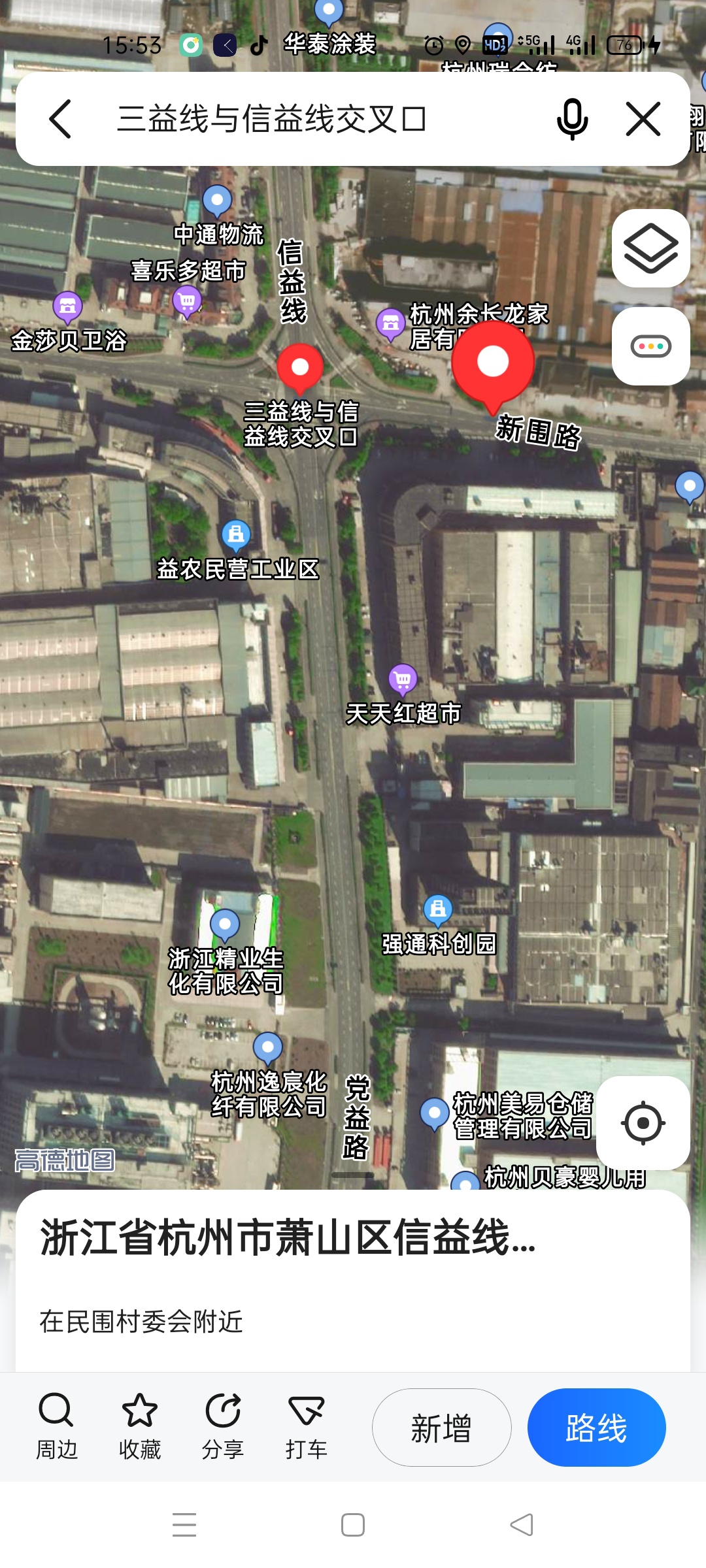706x1568 pixels.
Task: Open the 浙江省杭州市萧山区信益线 address card
Action: [x=288, y=1238]
